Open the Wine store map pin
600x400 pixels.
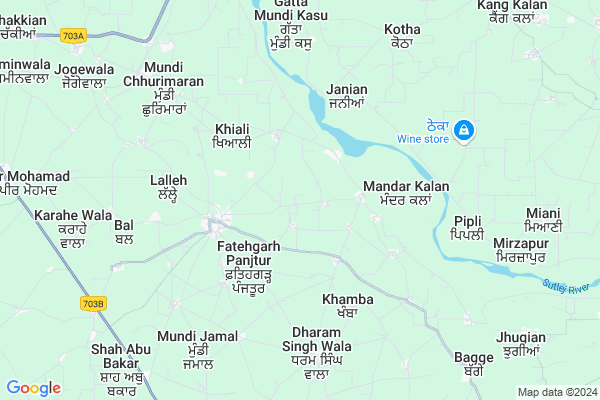pos(463,130)
